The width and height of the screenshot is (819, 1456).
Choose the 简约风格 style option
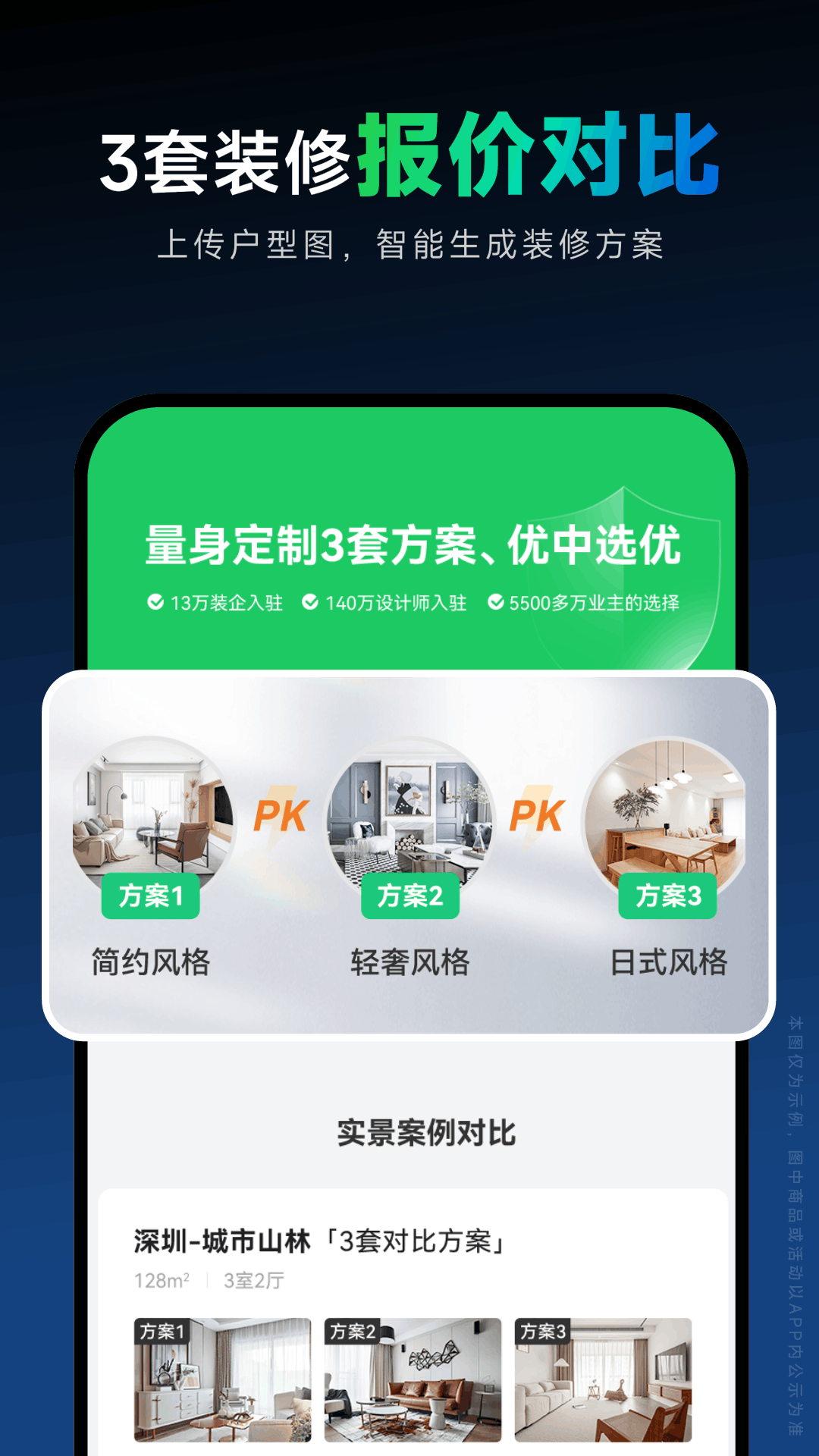coord(150,962)
